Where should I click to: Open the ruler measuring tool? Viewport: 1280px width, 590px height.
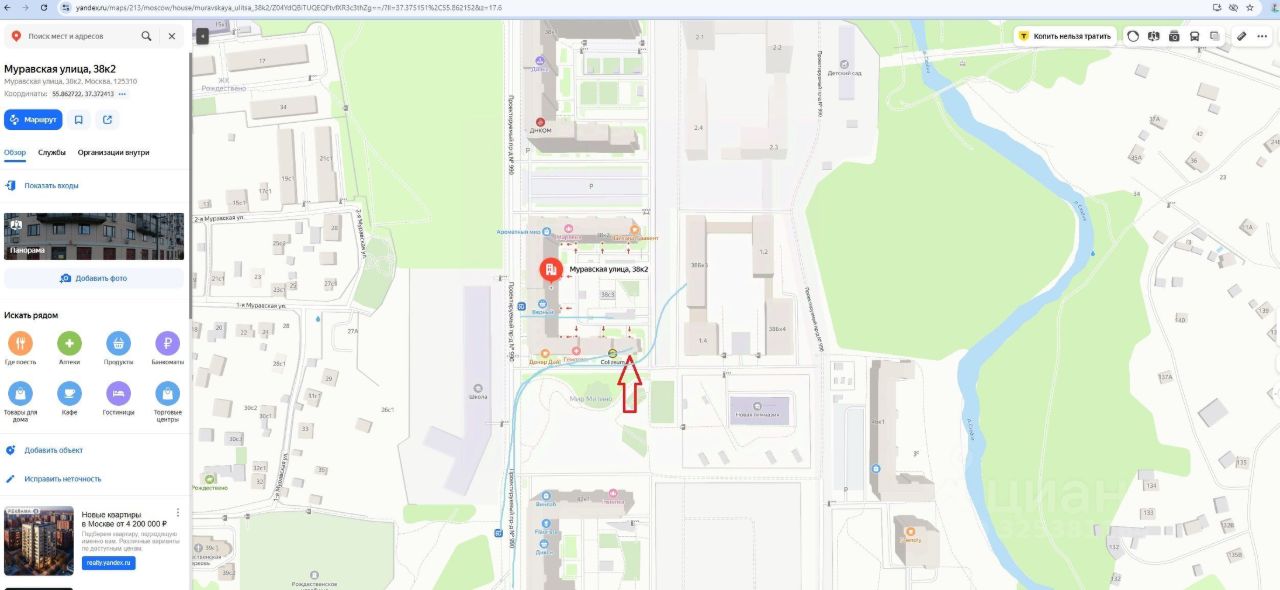click(x=1241, y=36)
